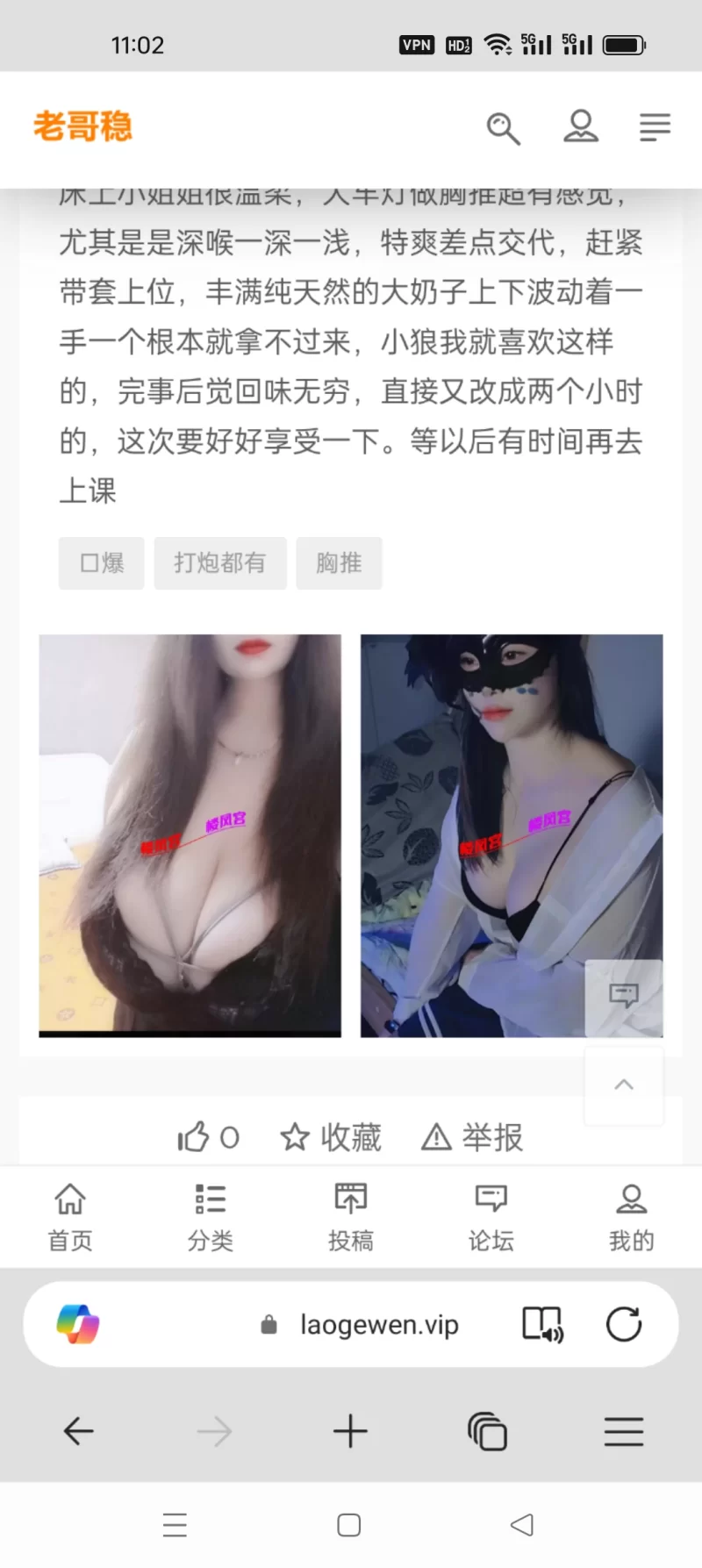Tap the Copilot icon in the address bar
702x1568 pixels.
(x=76, y=1324)
